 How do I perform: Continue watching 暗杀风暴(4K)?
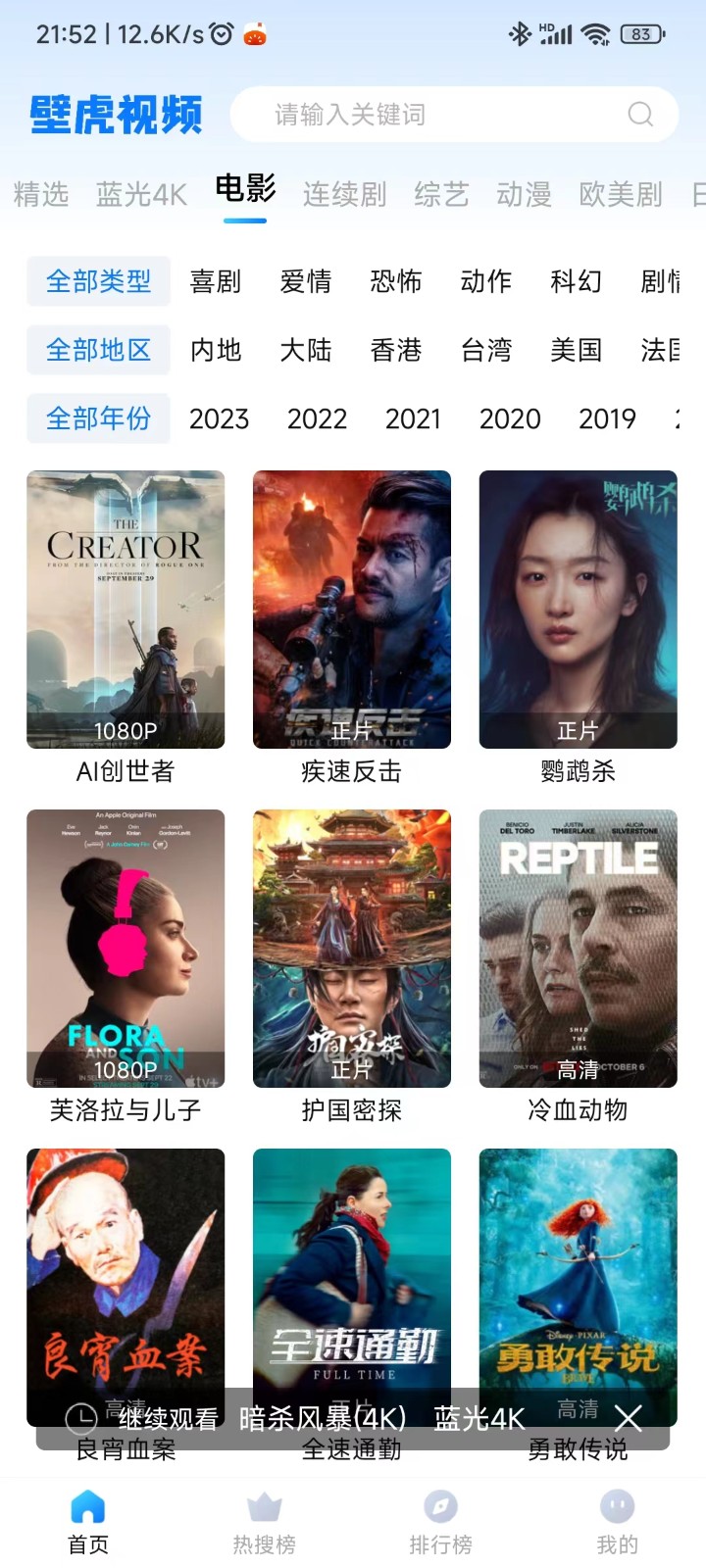point(324,1418)
